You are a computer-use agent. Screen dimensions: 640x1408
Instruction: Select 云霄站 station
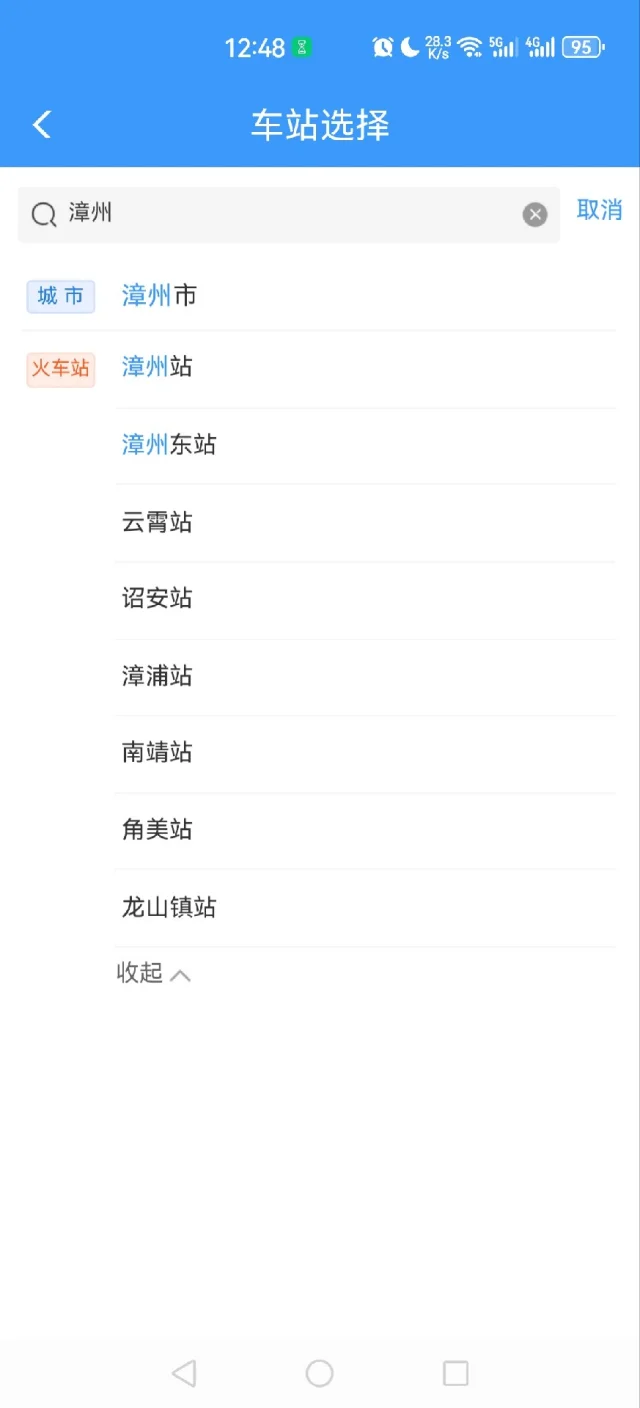(365, 522)
